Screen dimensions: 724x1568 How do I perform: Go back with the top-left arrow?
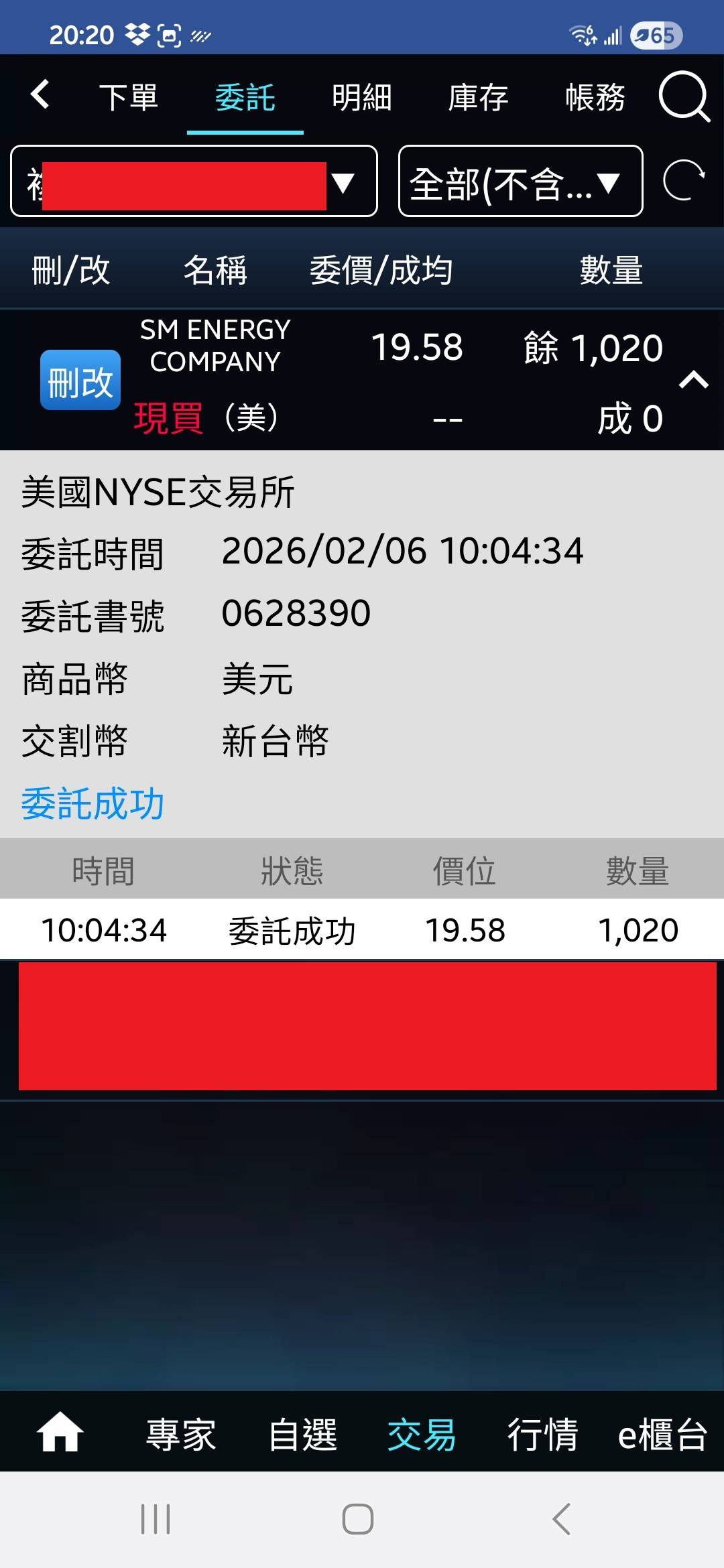point(40,94)
